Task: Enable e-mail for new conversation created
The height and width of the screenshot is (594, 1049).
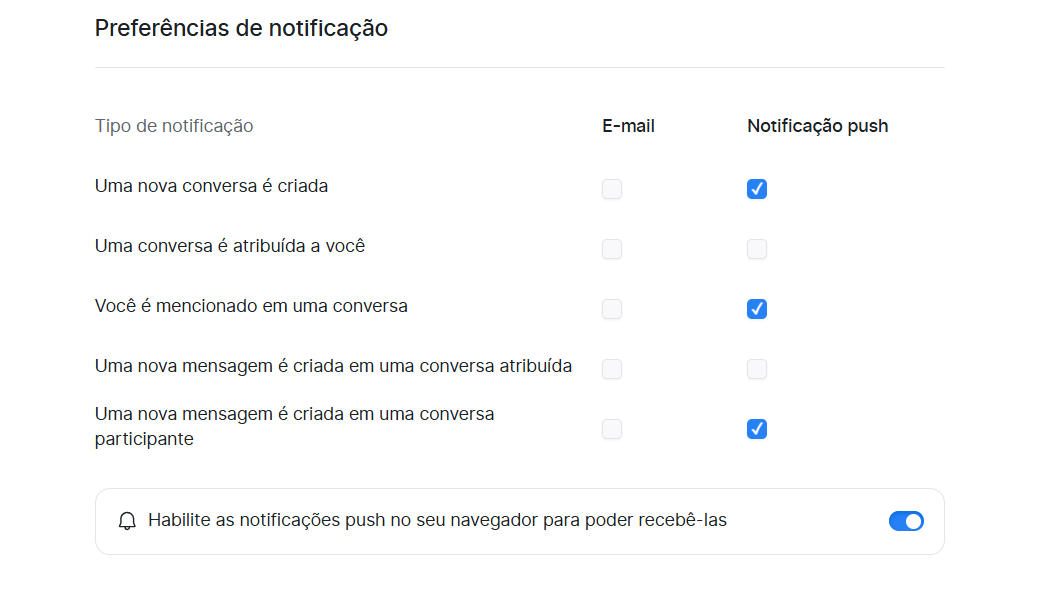Action: (612, 189)
